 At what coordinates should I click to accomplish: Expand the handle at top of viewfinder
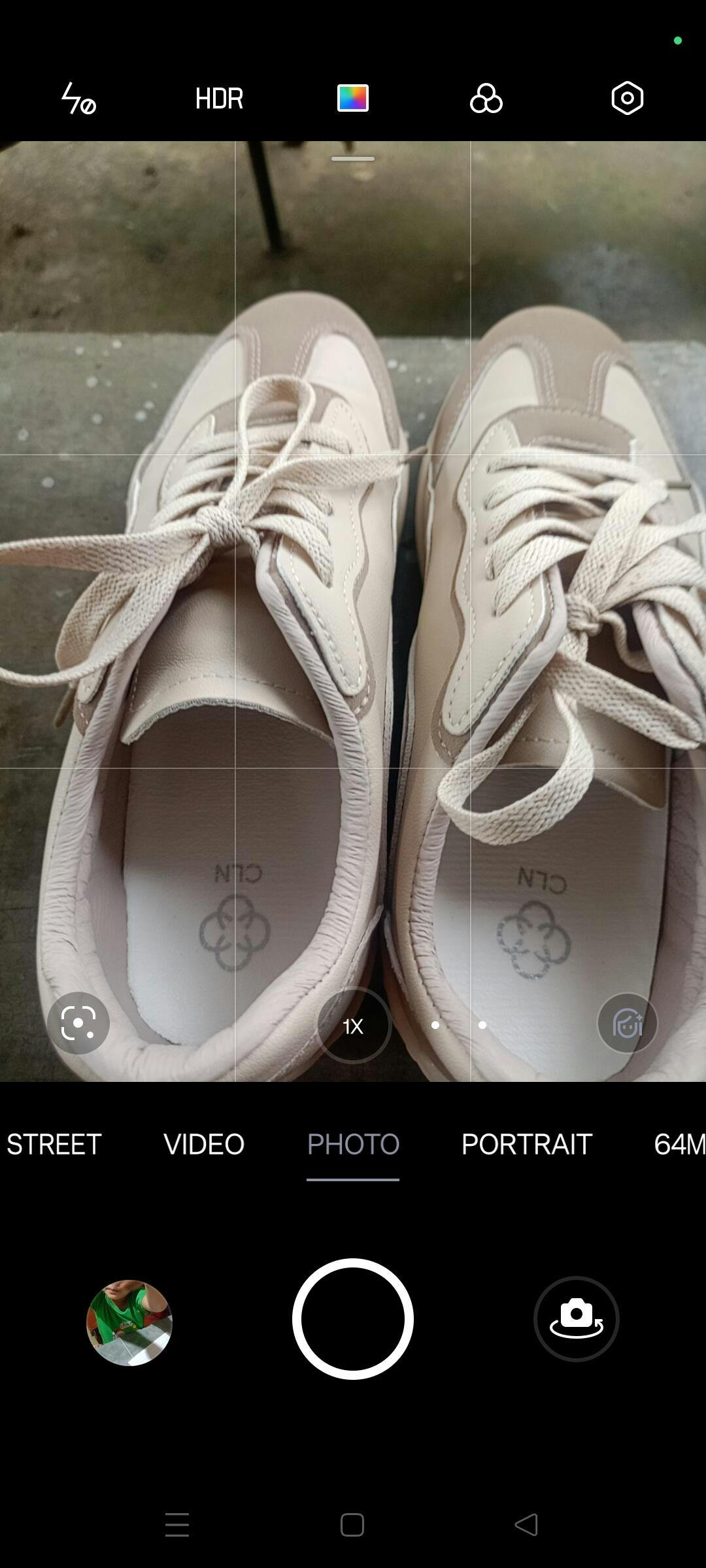point(353,159)
